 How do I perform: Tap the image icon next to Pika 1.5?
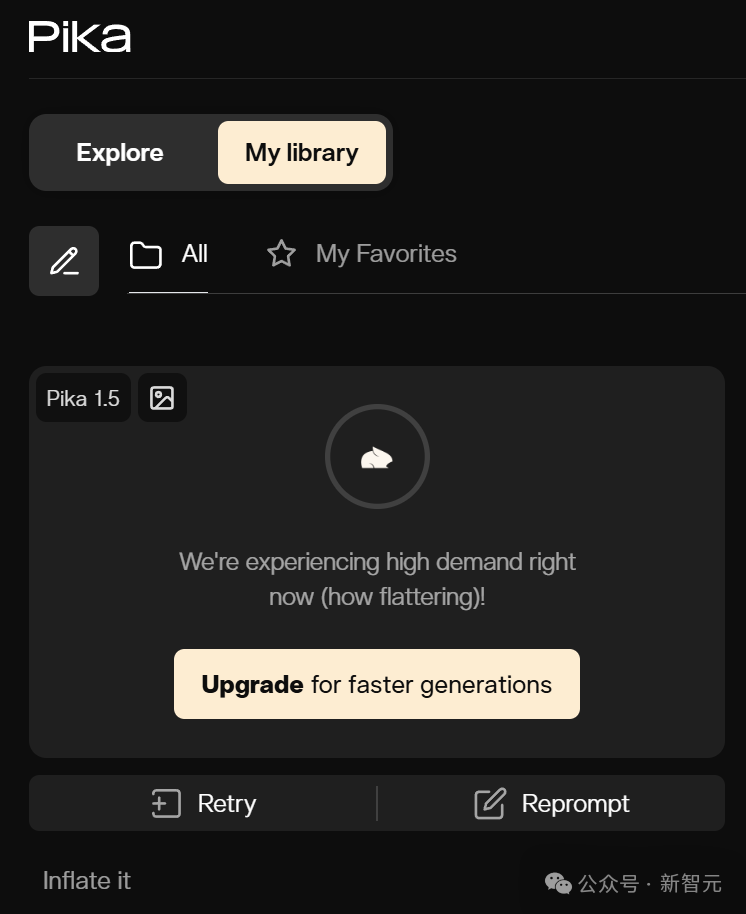pos(162,398)
